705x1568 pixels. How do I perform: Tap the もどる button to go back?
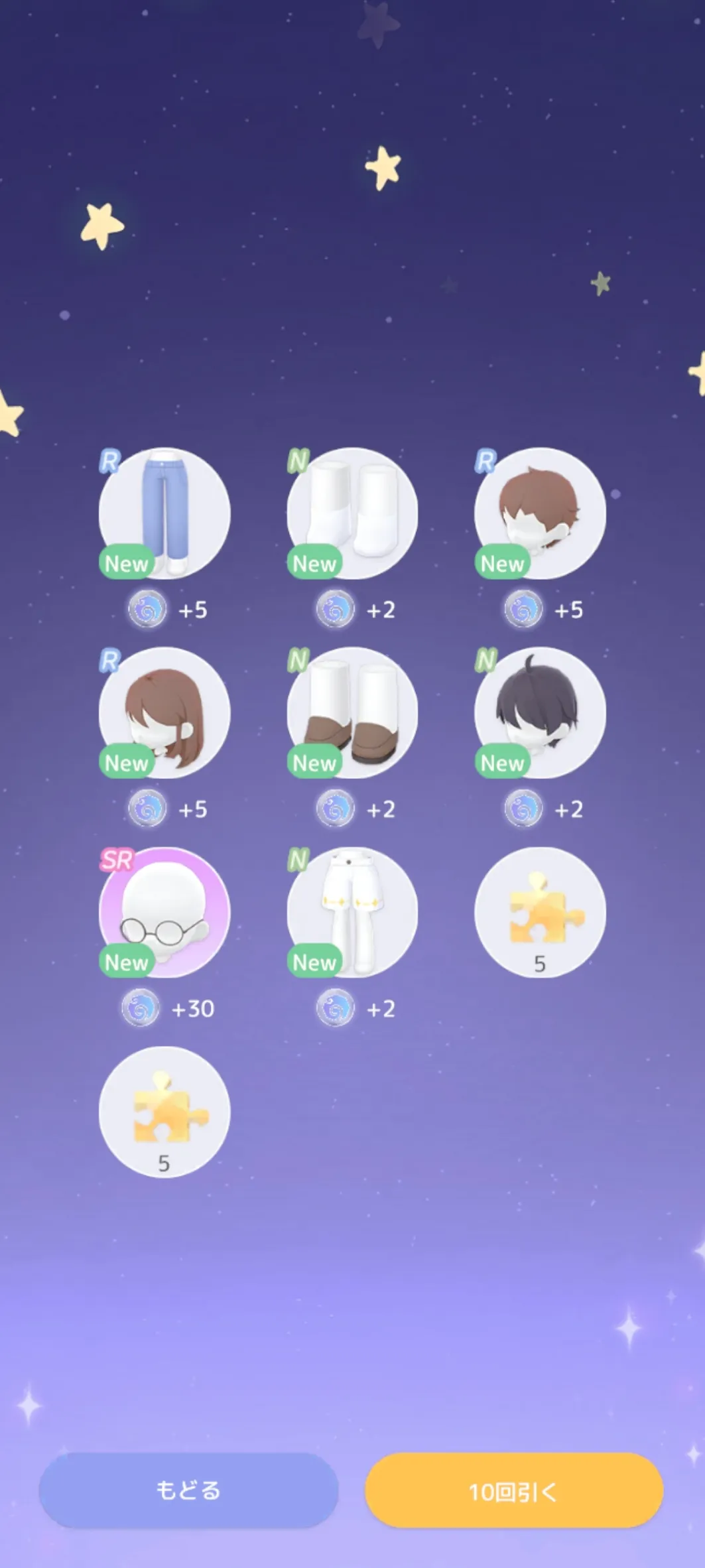point(188,1490)
